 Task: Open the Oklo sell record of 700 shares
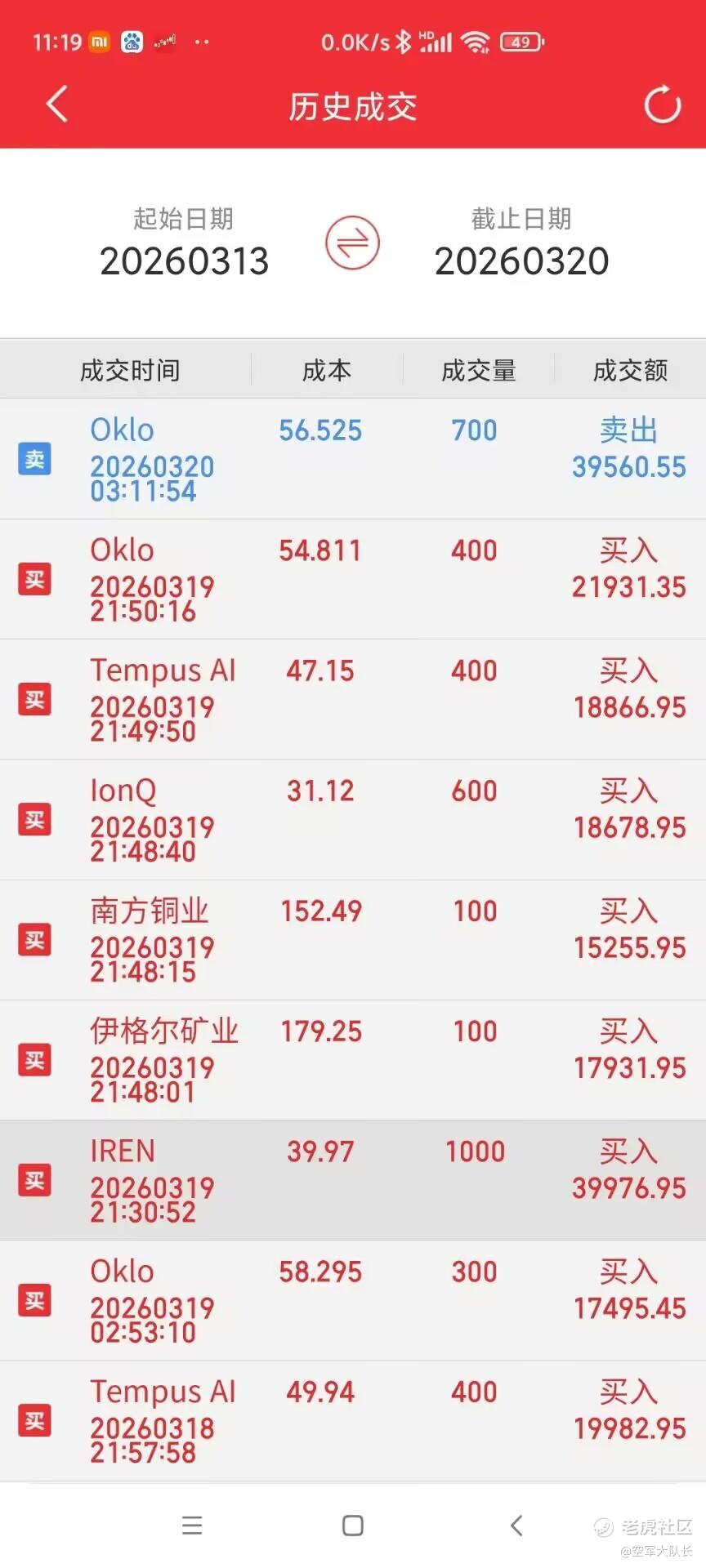(353, 459)
